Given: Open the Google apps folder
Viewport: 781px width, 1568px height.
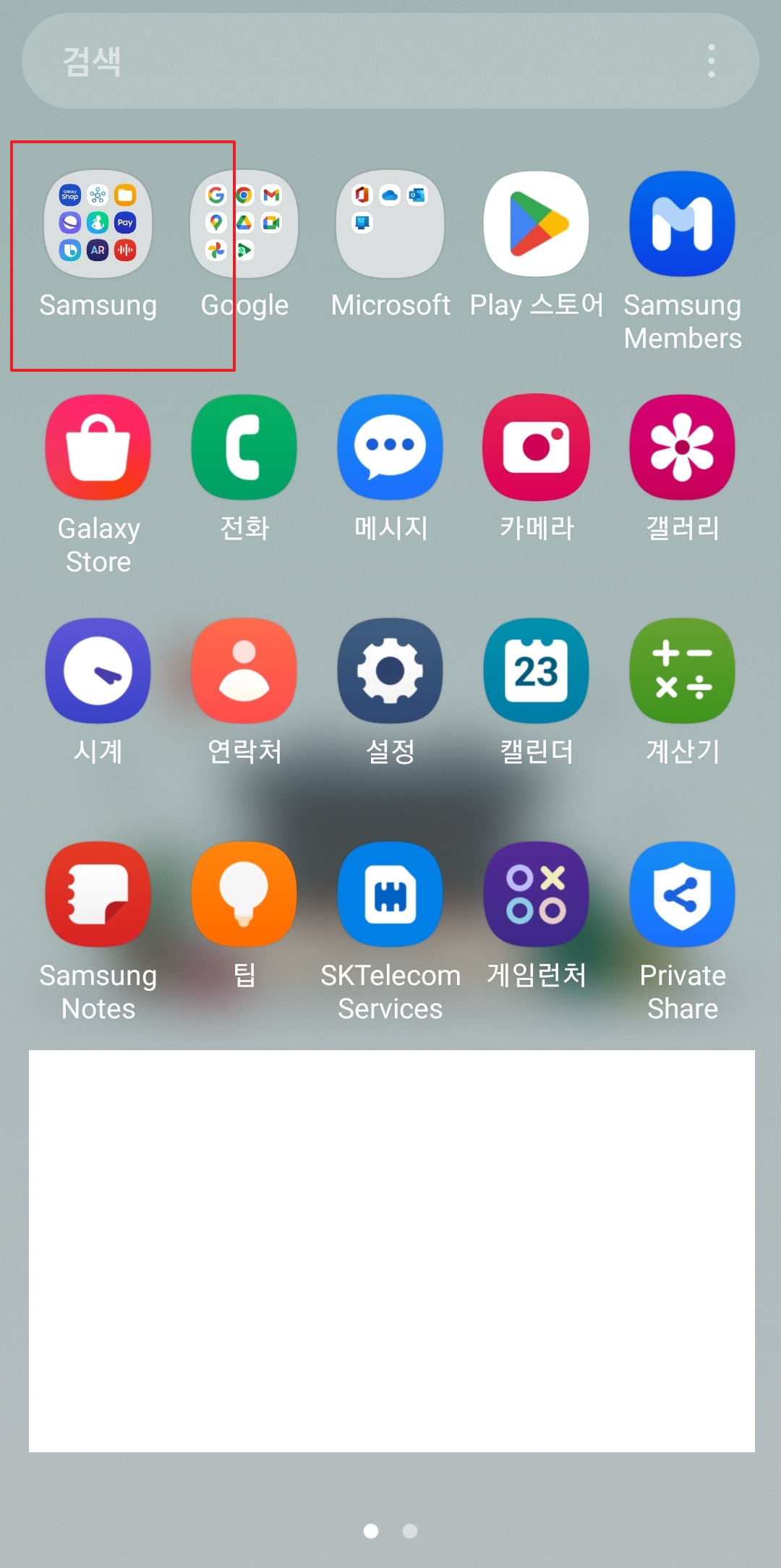Looking at the screenshot, I should point(244,224).
